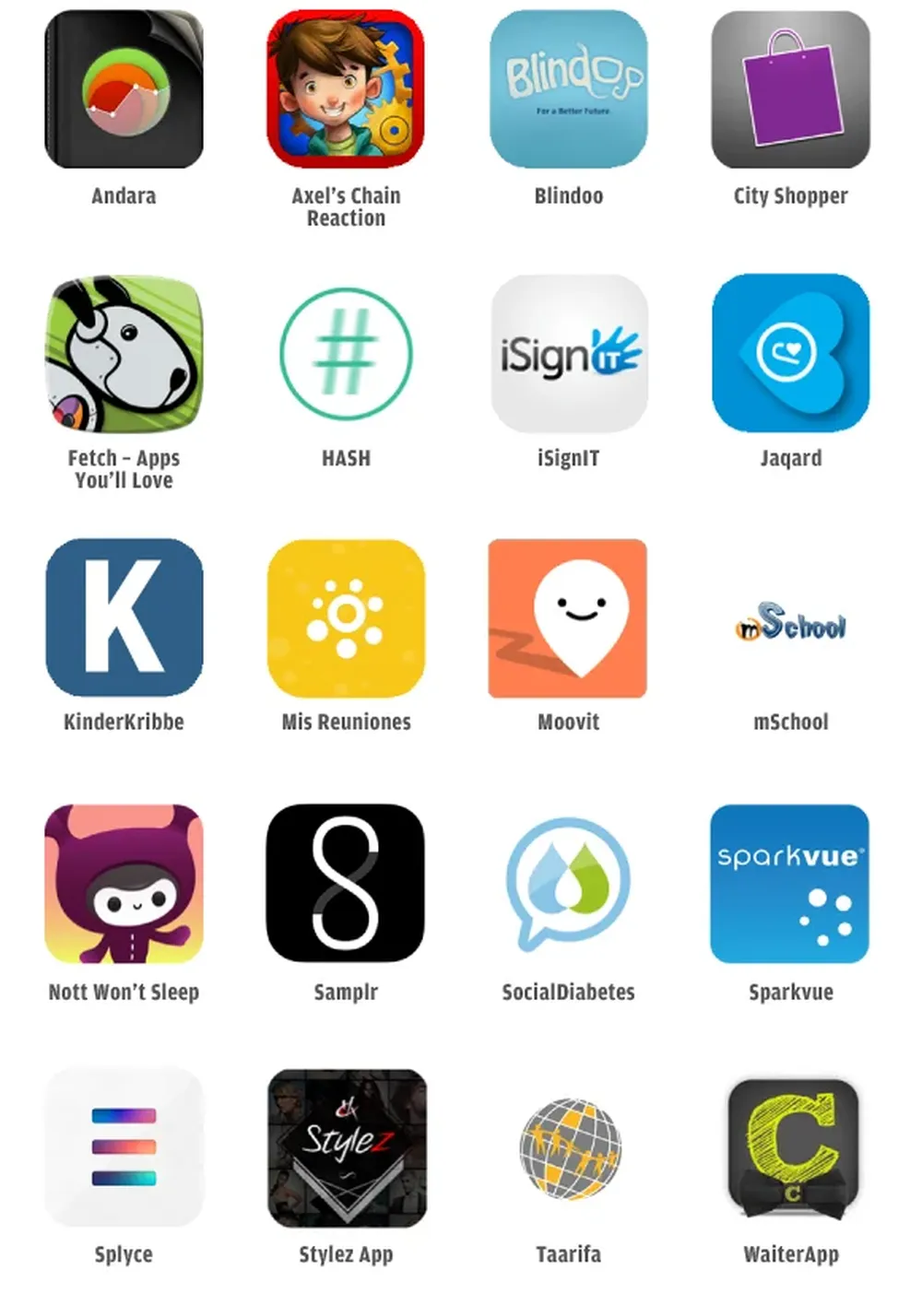
Task: Select the KinderKribbe app
Action: click(x=124, y=617)
